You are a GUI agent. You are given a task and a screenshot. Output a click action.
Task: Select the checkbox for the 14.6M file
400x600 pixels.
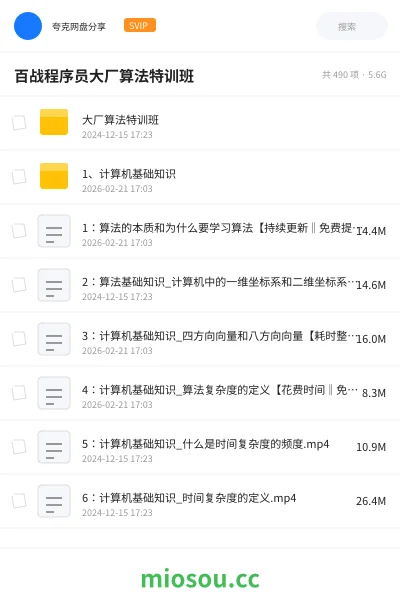pos(19,285)
